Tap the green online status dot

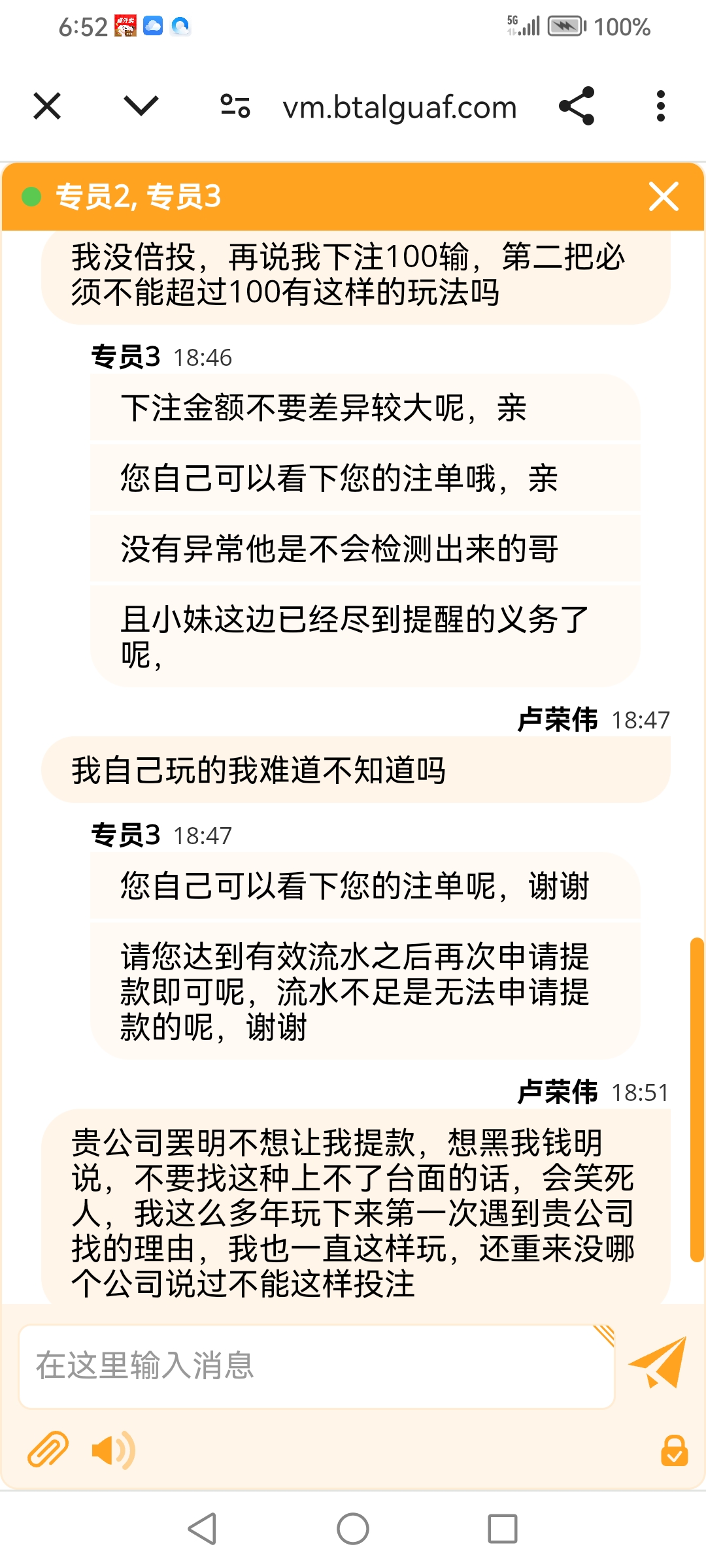click(x=31, y=195)
